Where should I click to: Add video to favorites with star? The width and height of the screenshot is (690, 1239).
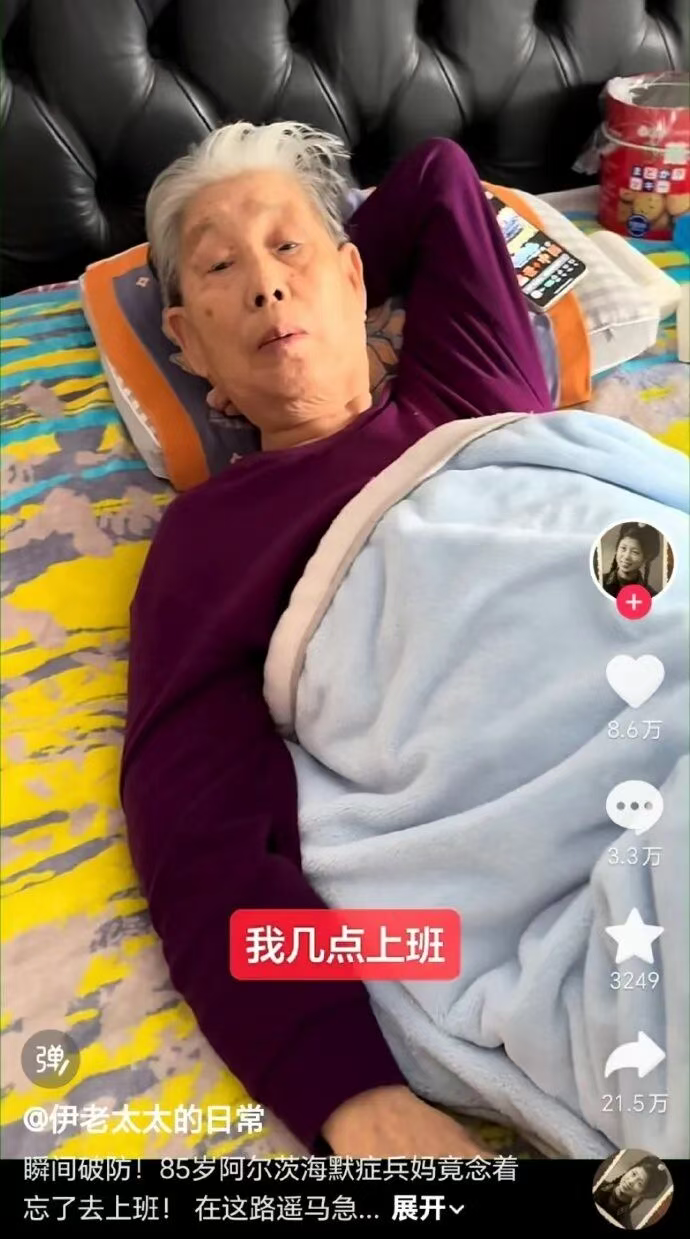(634, 937)
